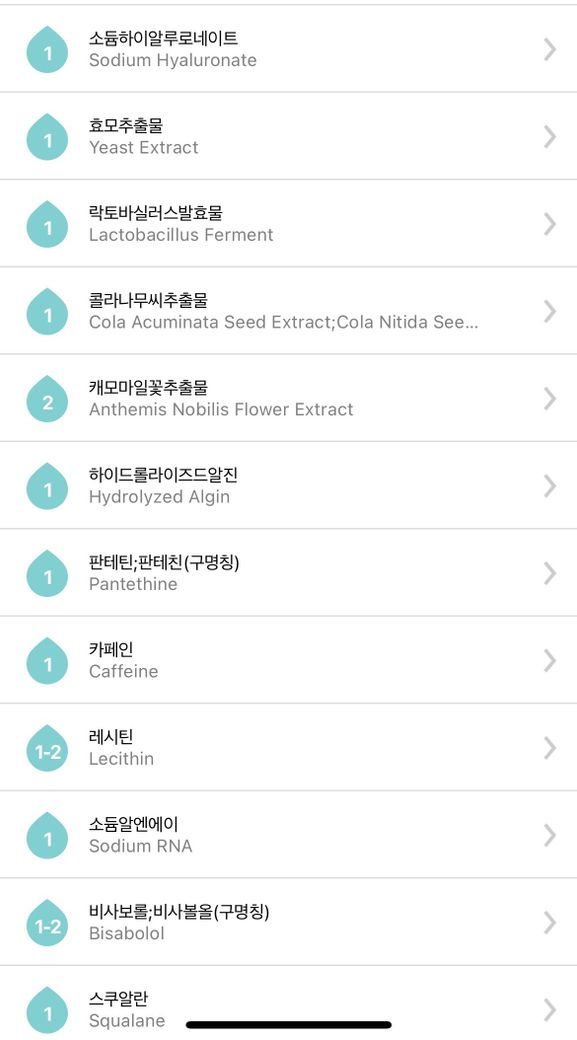The width and height of the screenshot is (577, 1040).
Task: Open Sodium RNA ingredient details
Action: (x=288, y=835)
